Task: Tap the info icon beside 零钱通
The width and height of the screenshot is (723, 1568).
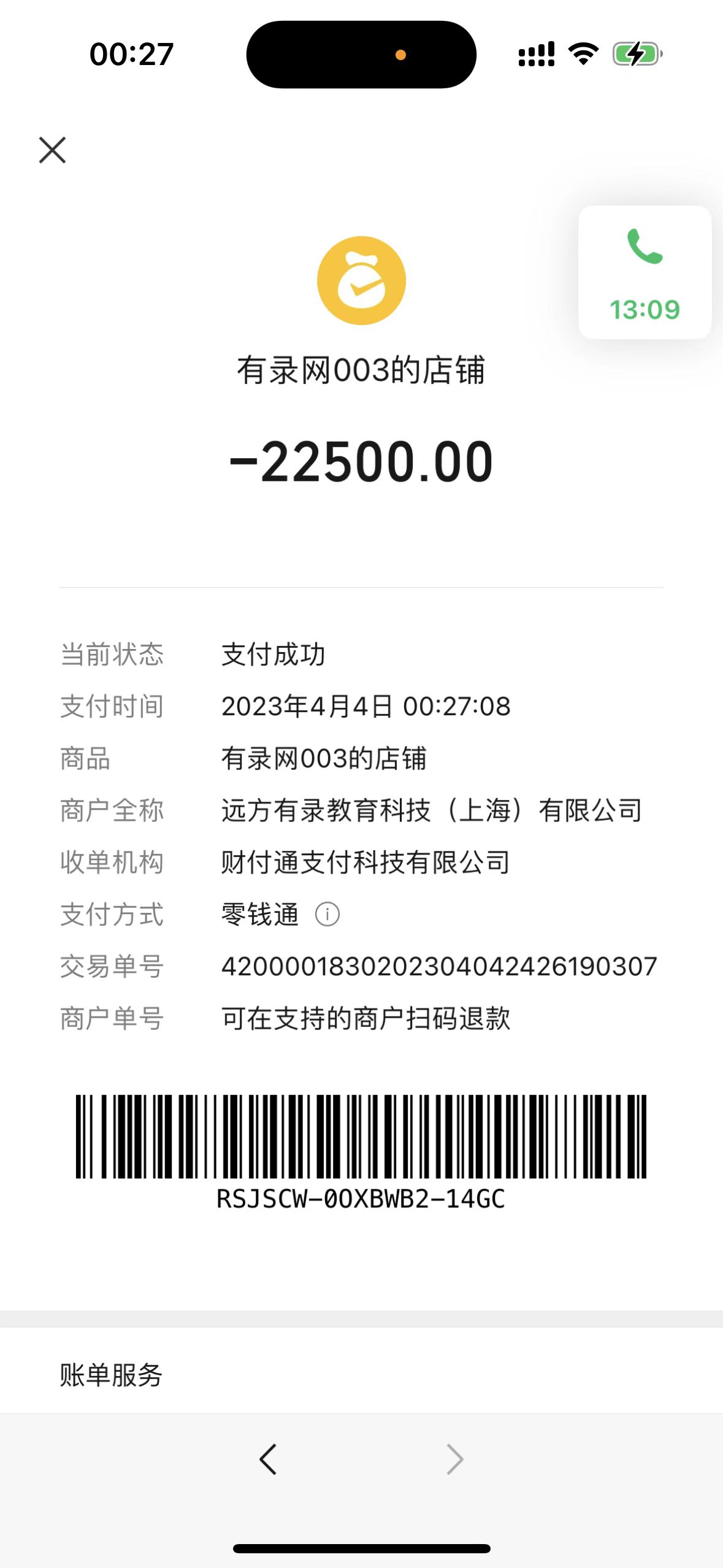Action: (x=327, y=914)
